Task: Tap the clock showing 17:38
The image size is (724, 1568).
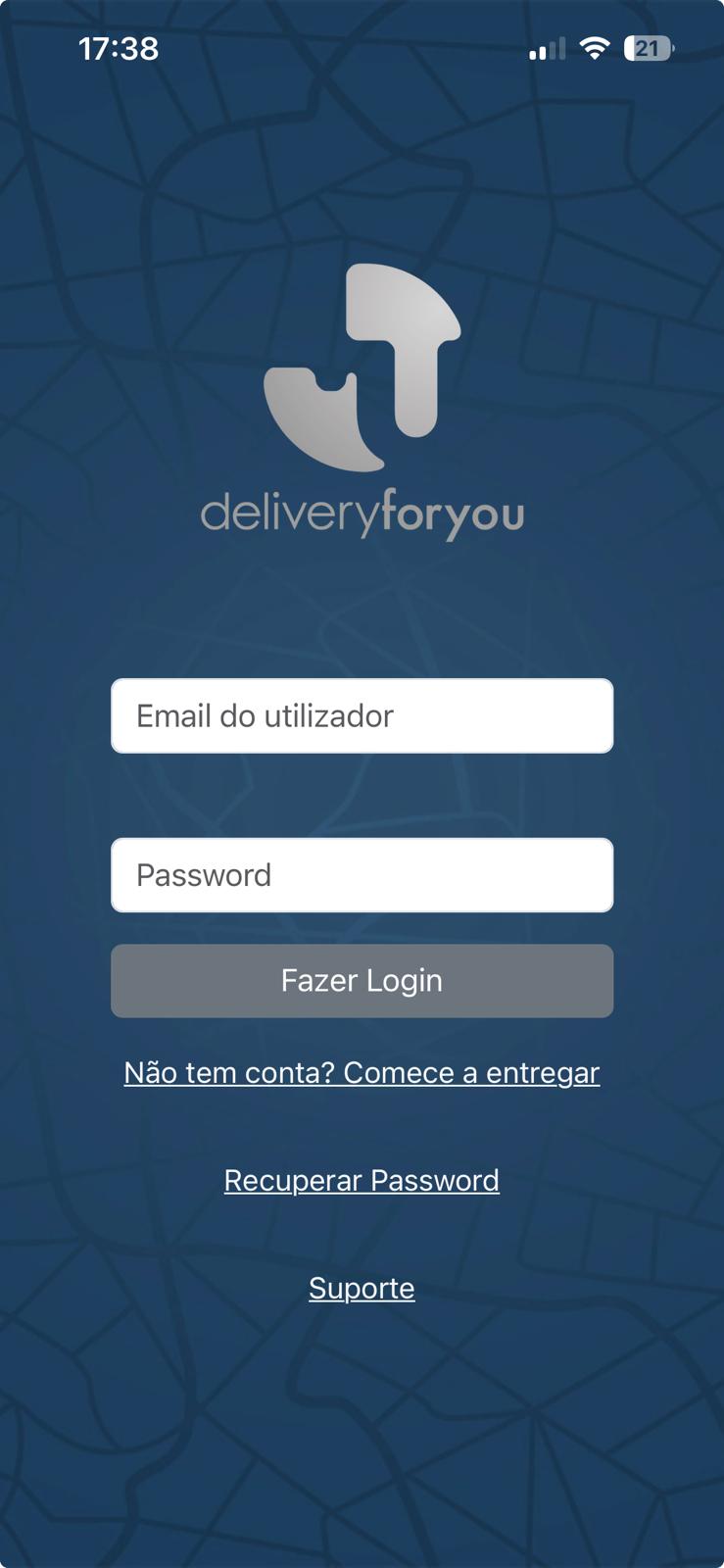Action: click(x=119, y=46)
